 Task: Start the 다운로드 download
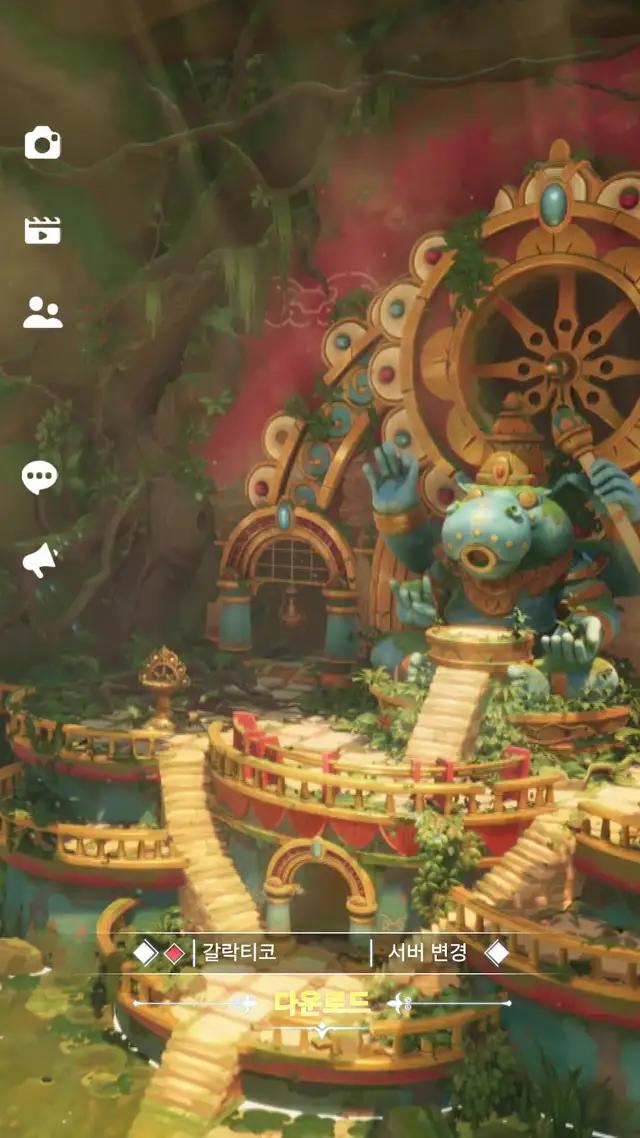tap(321, 1002)
